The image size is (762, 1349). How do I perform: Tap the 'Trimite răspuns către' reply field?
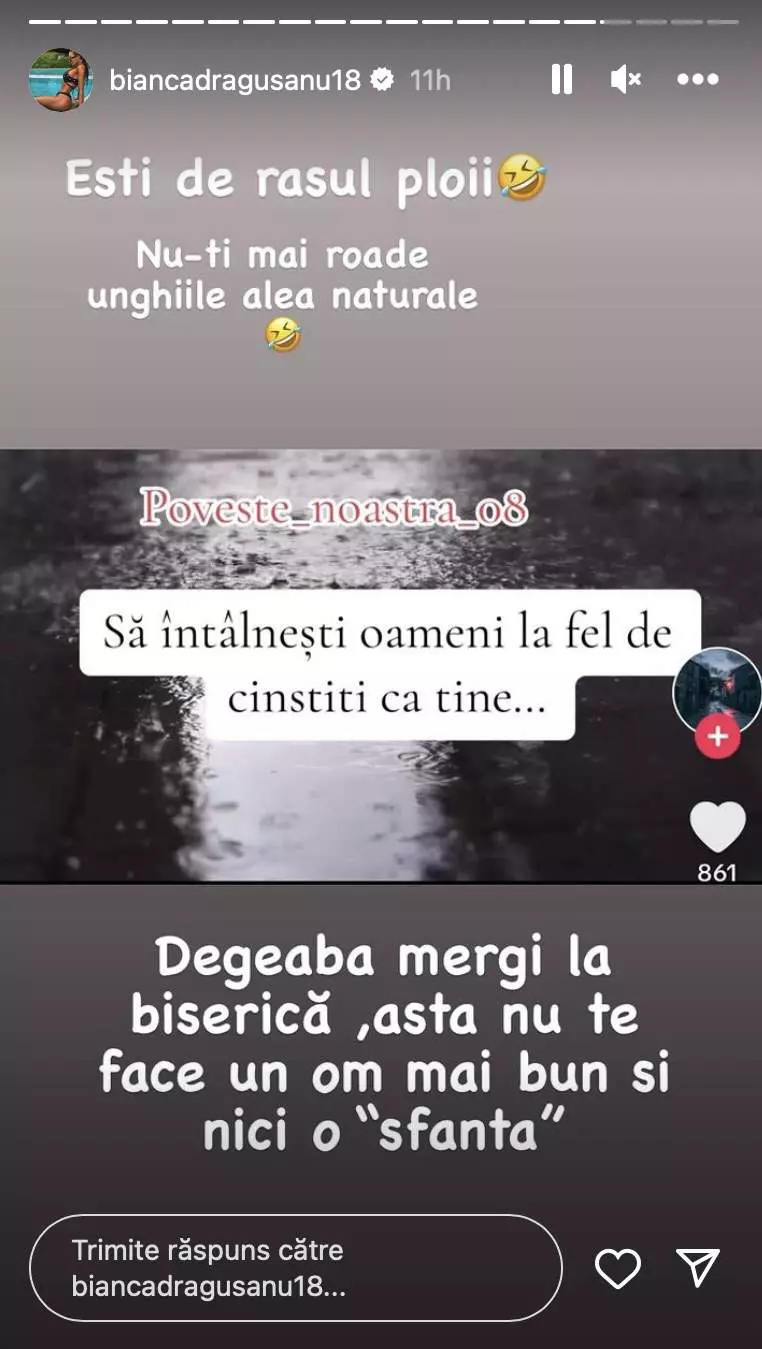point(295,1268)
